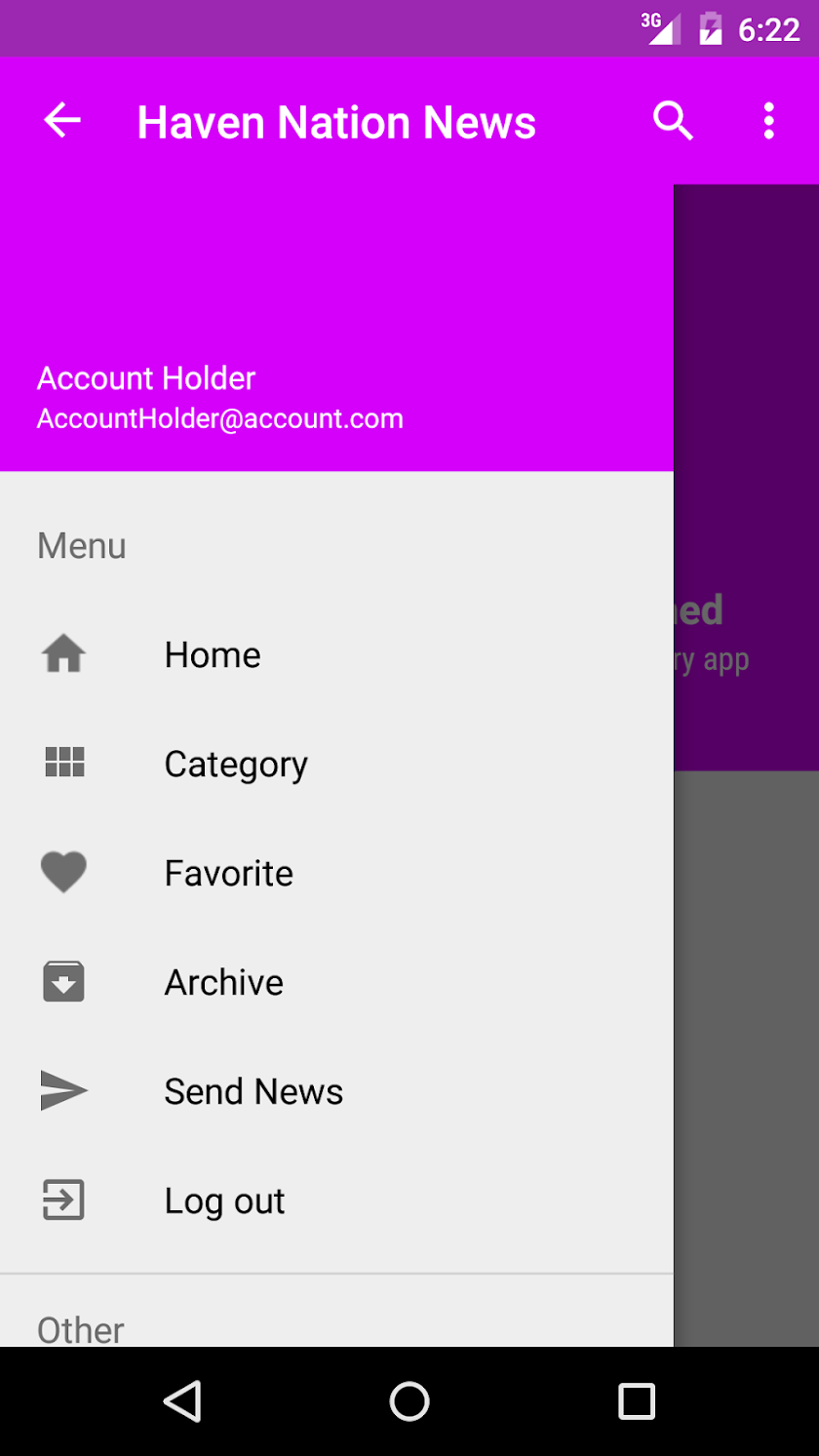Open the three-dot overflow menu

pos(768,121)
